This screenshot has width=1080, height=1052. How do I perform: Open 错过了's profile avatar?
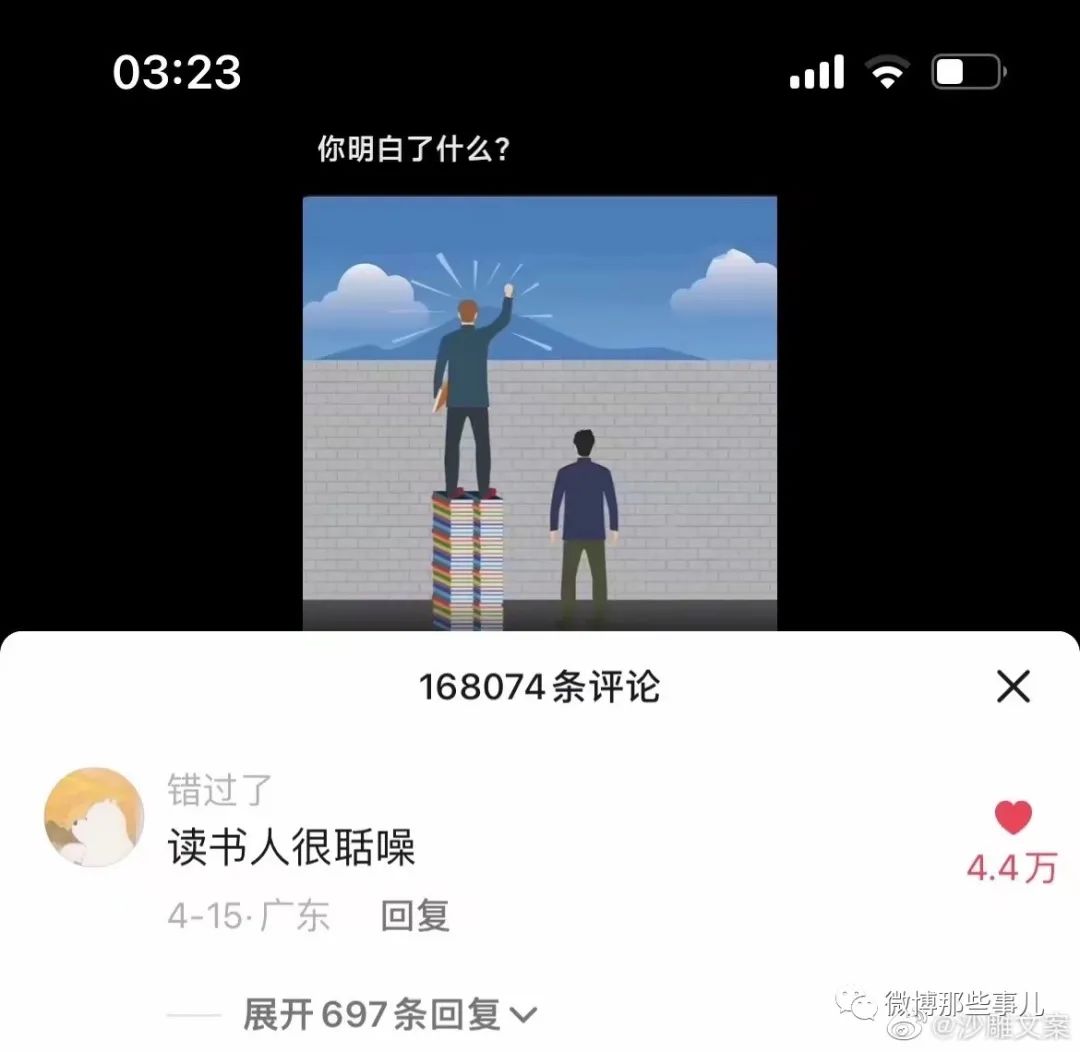point(94,817)
